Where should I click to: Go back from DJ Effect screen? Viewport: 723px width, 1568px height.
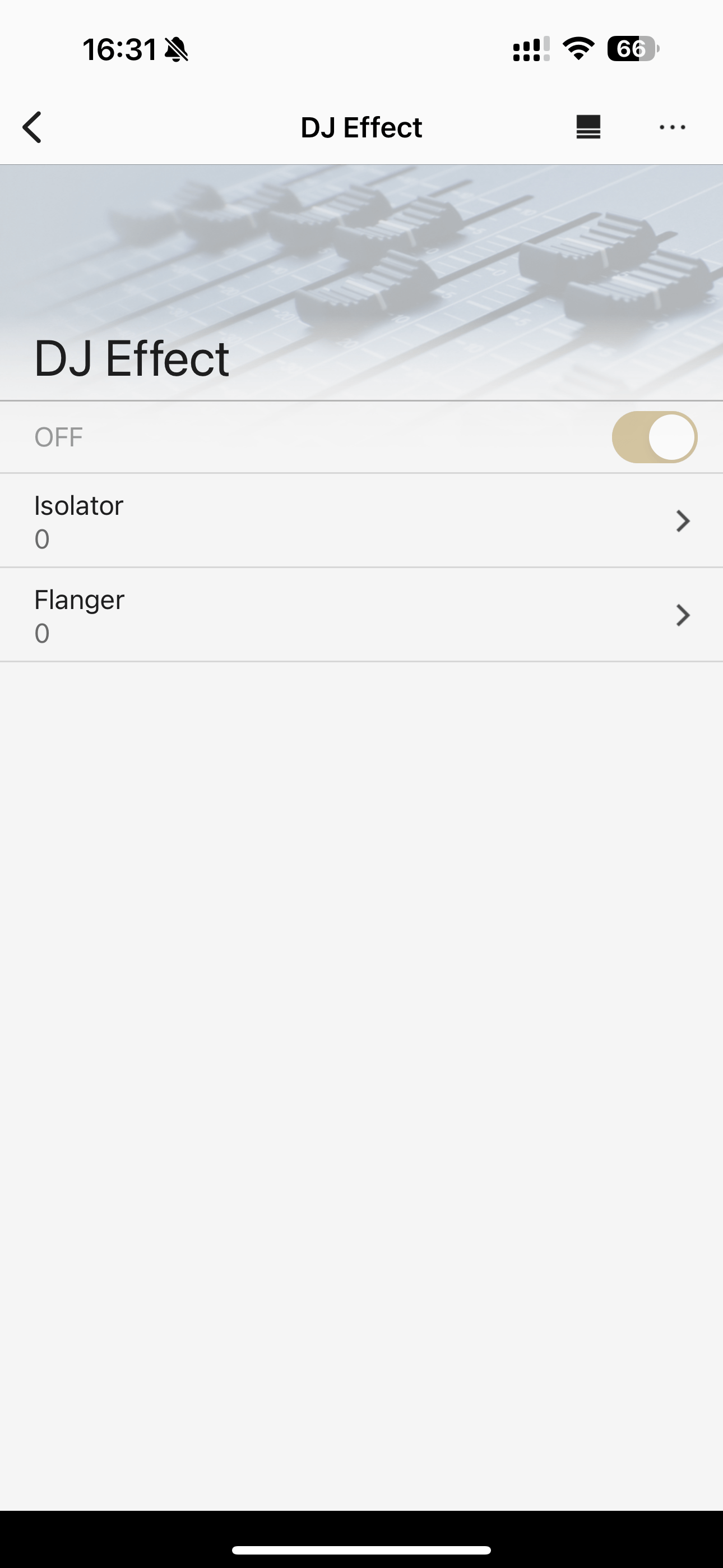coord(33,127)
